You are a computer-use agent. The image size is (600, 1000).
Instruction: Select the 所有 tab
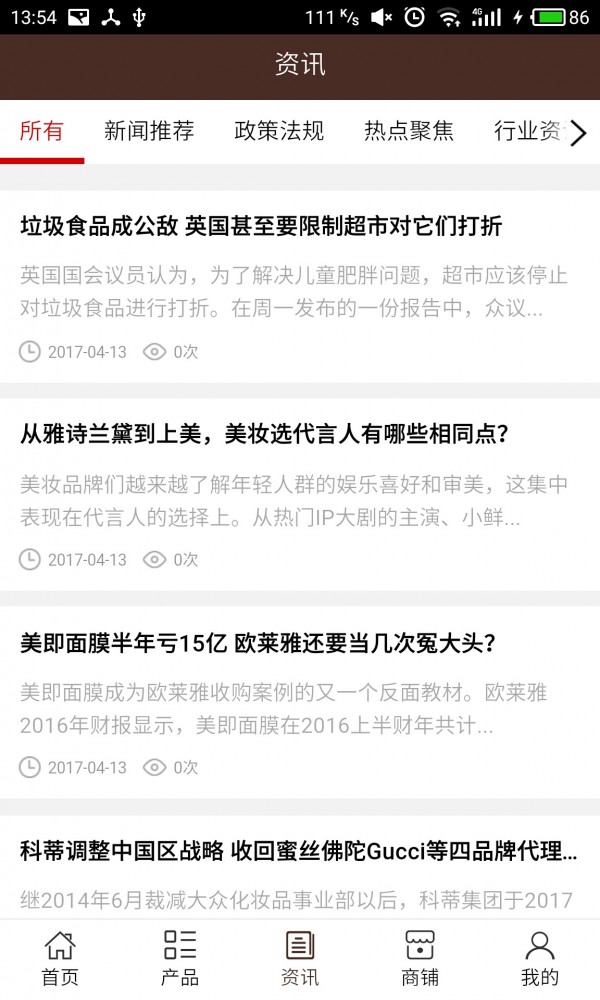[42, 131]
